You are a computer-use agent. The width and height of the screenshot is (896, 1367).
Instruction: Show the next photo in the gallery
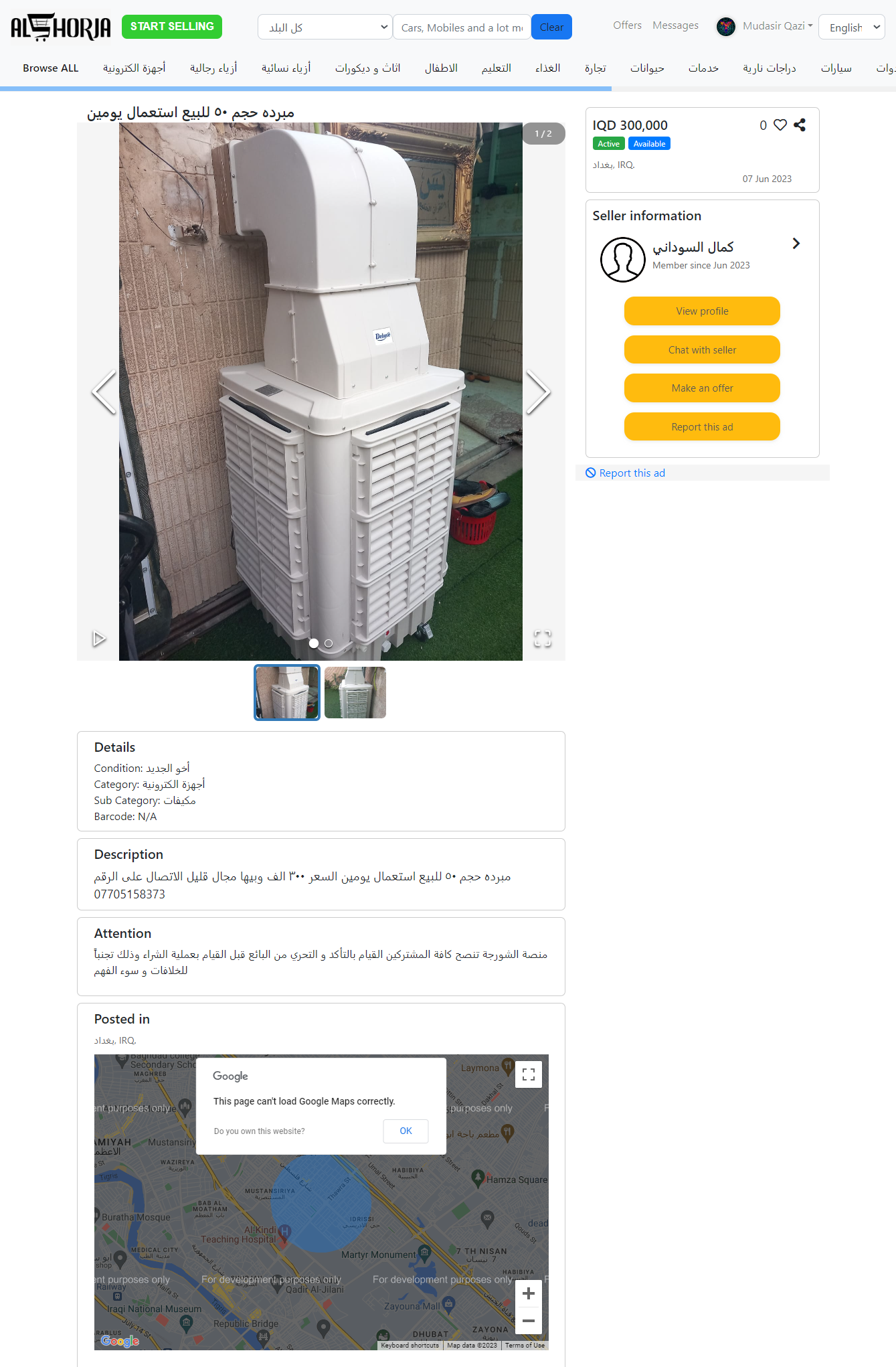point(538,392)
